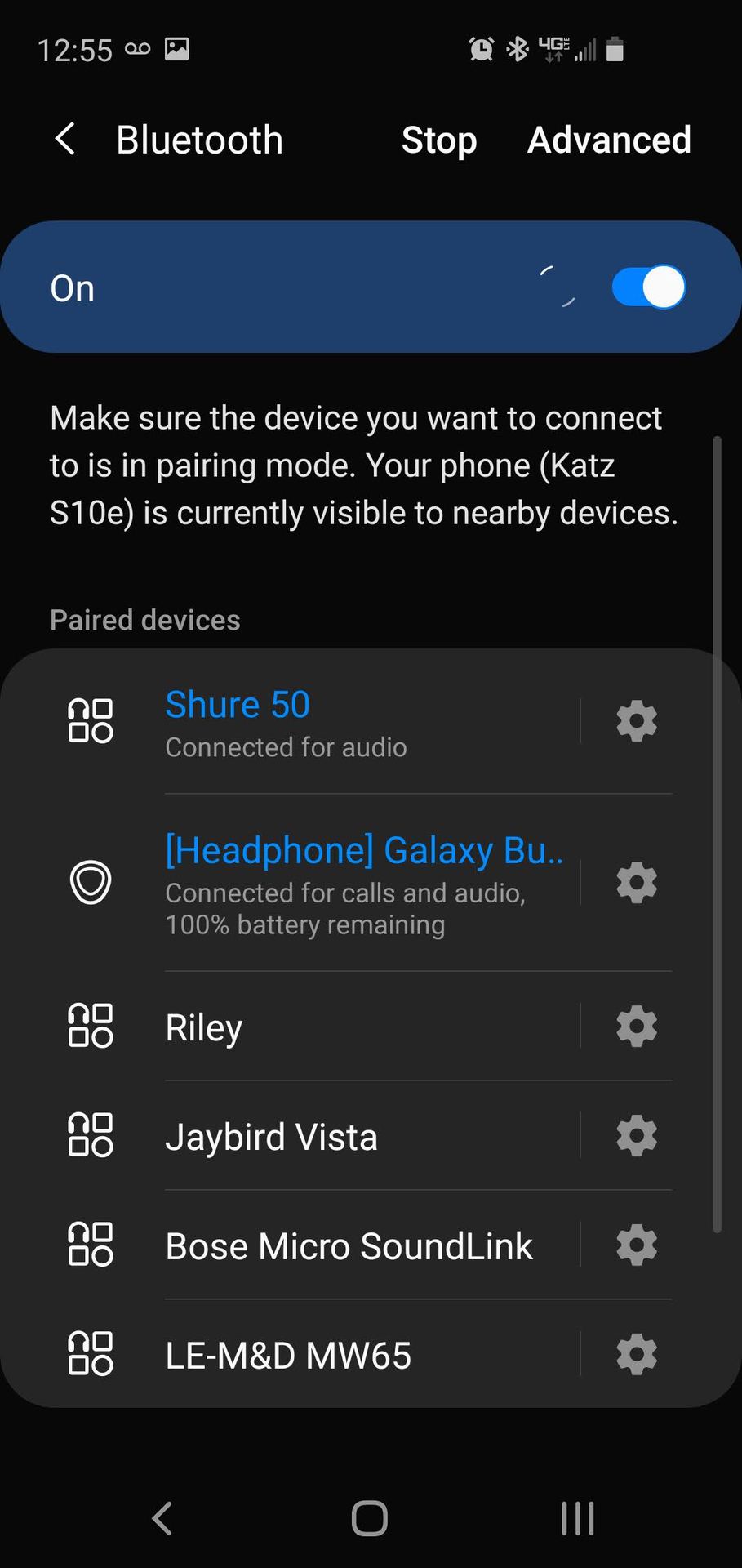Connect to Bose Micro SoundLink

349,1245
